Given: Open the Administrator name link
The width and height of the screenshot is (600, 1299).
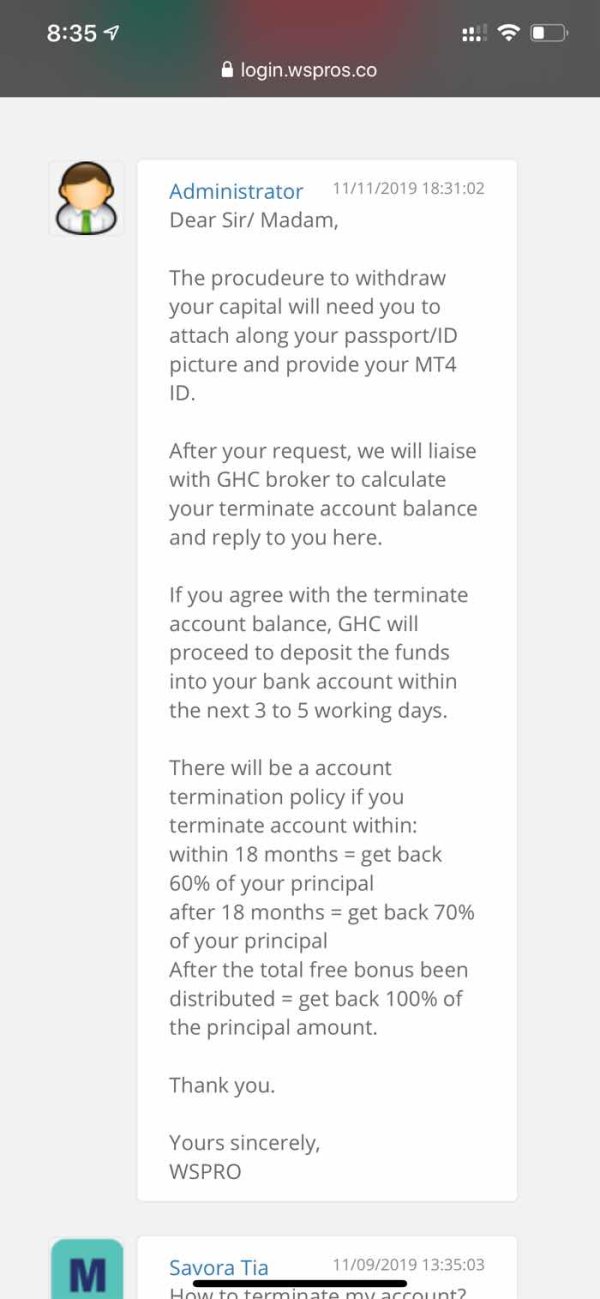Looking at the screenshot, I should click(236, 191).
